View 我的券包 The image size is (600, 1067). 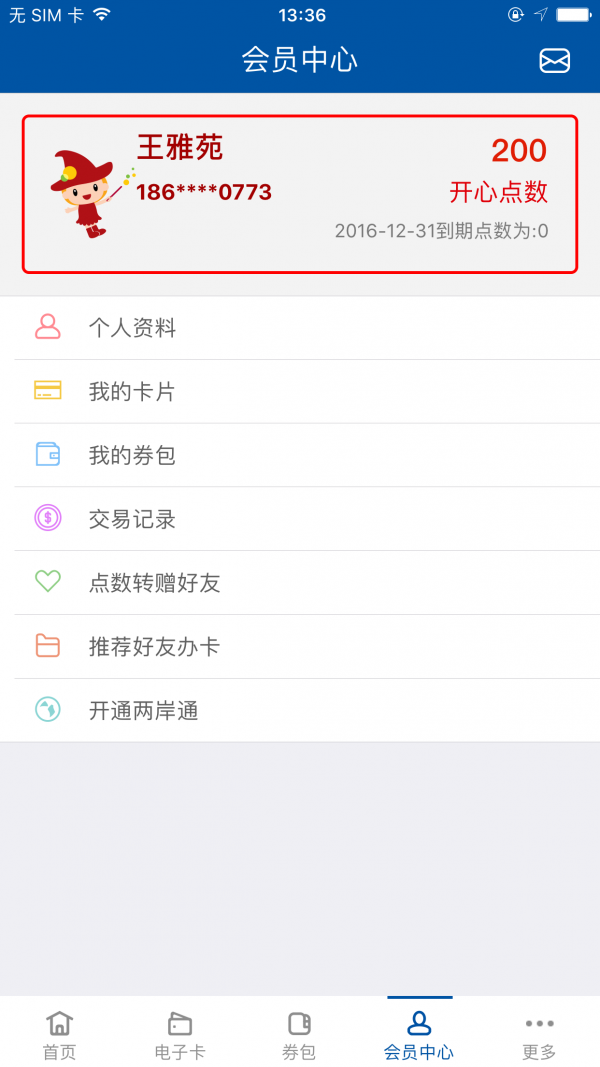click(300, 456)
